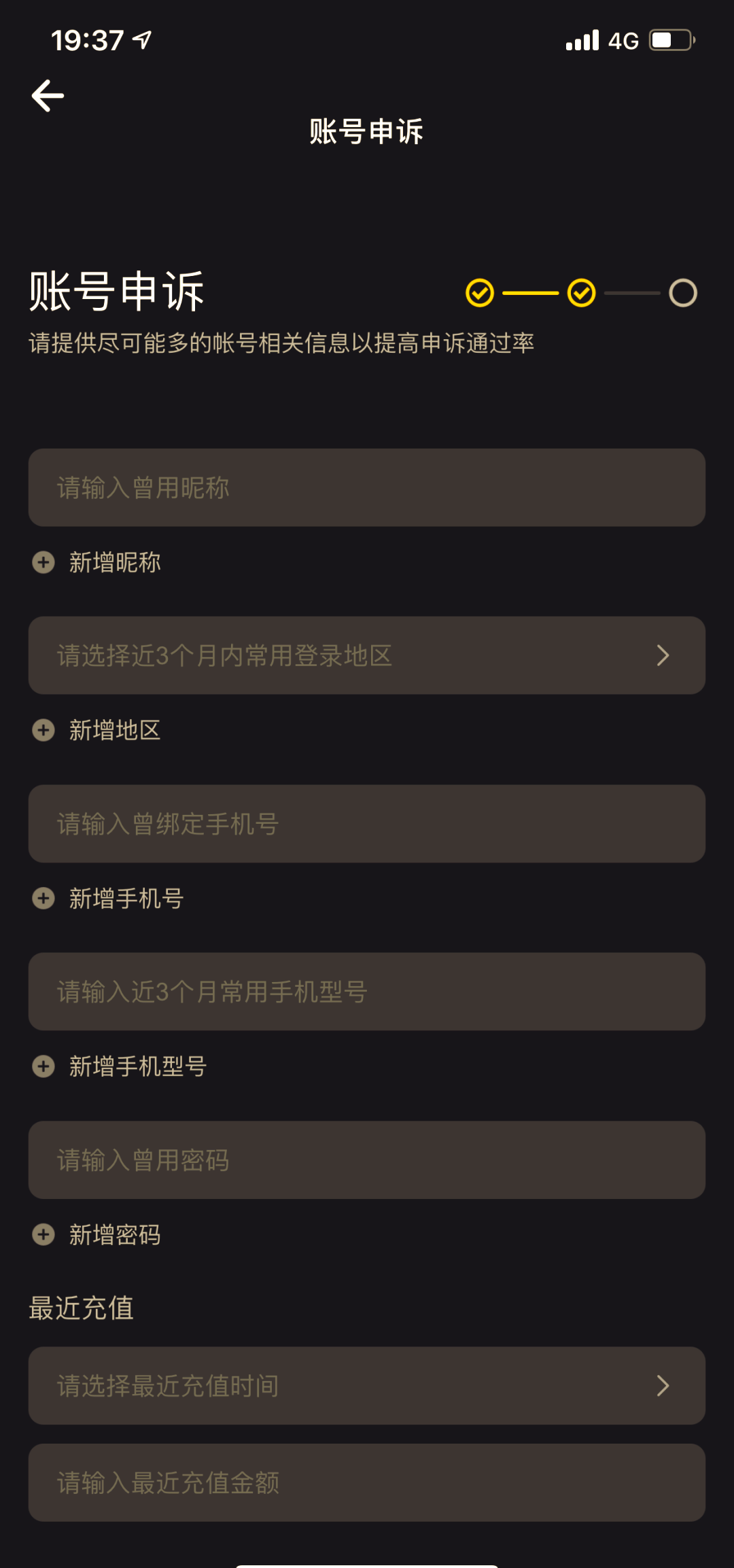Click 新增手机号 to add another phone number
The width and height of the screenshot is (734, 1568).
(126, 897)
